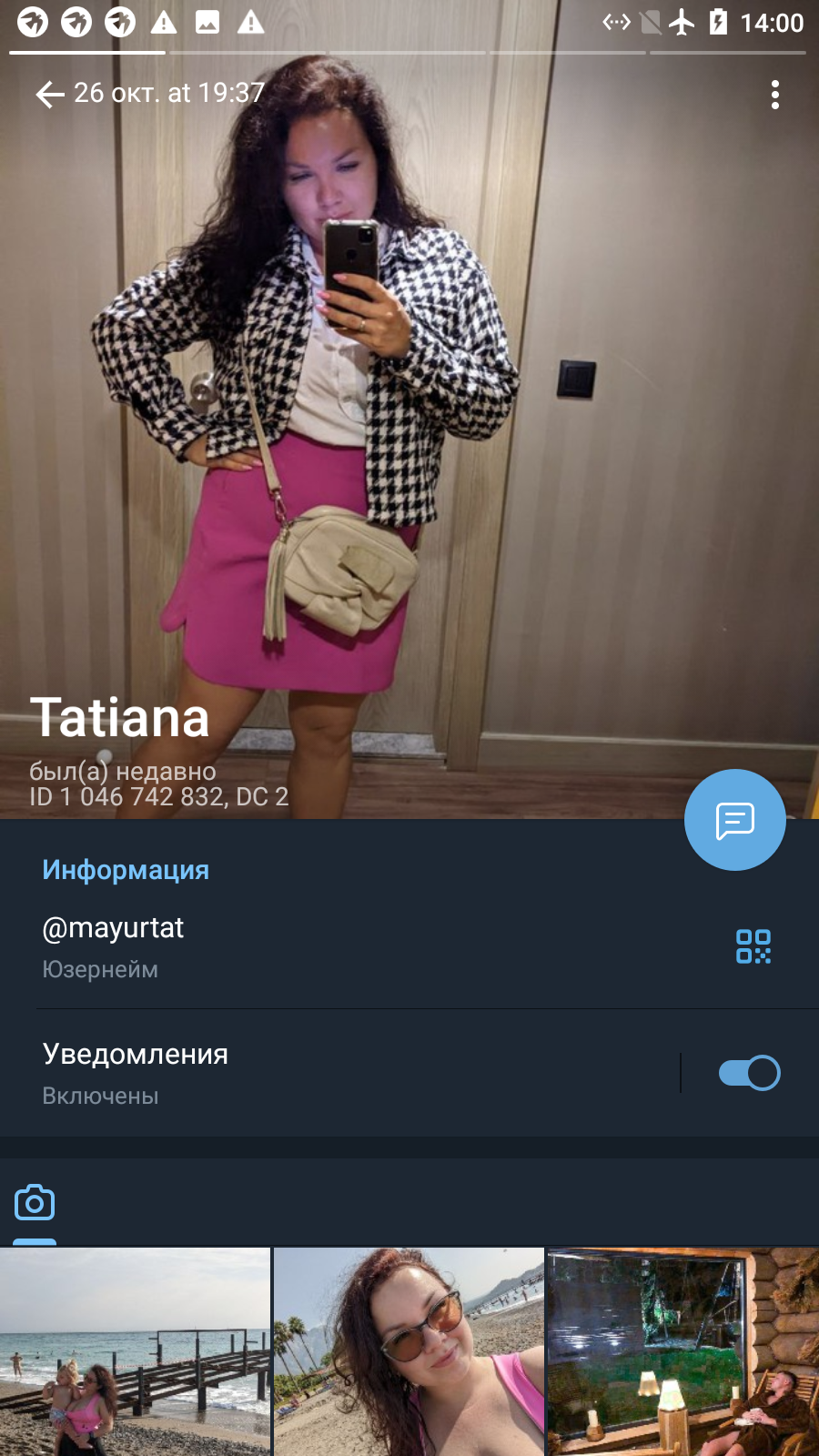Open the QR code for @mayurtat
Viewport: 819px width, 1456px height.
[753, 946]
